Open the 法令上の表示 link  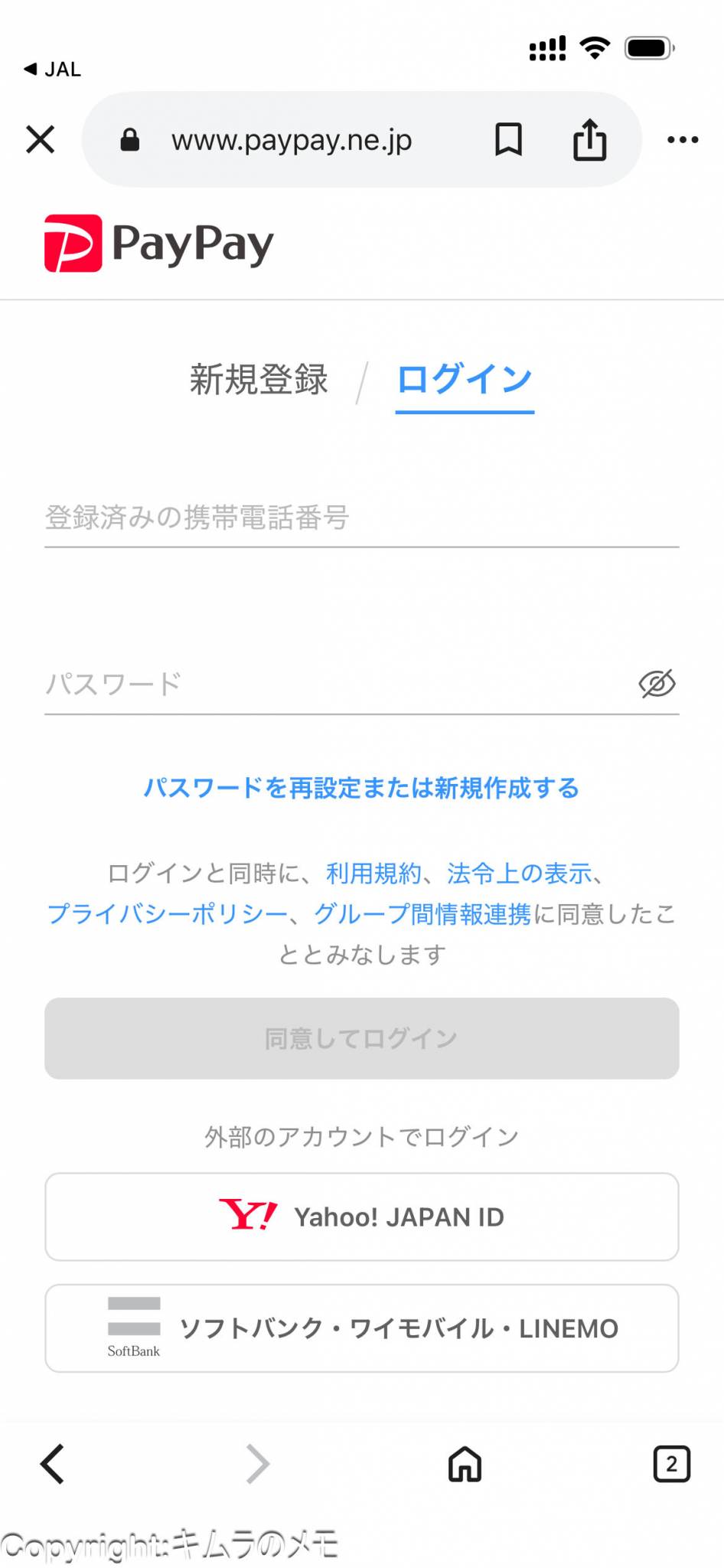point(519,873)
